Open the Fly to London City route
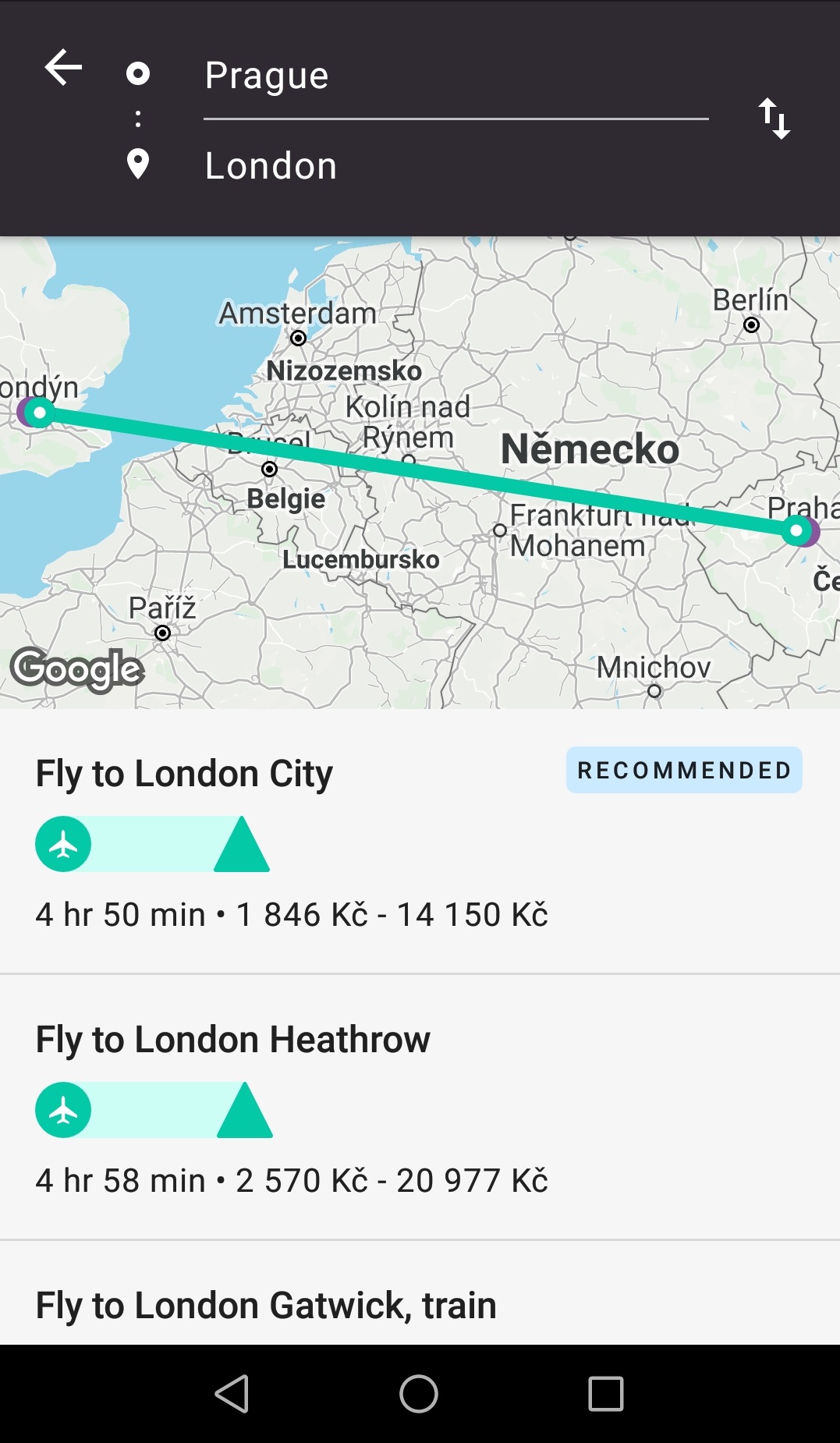Image resolution: width=840 pixels, height=1443 pixels. pyautogui.click(x=420, y=842)
